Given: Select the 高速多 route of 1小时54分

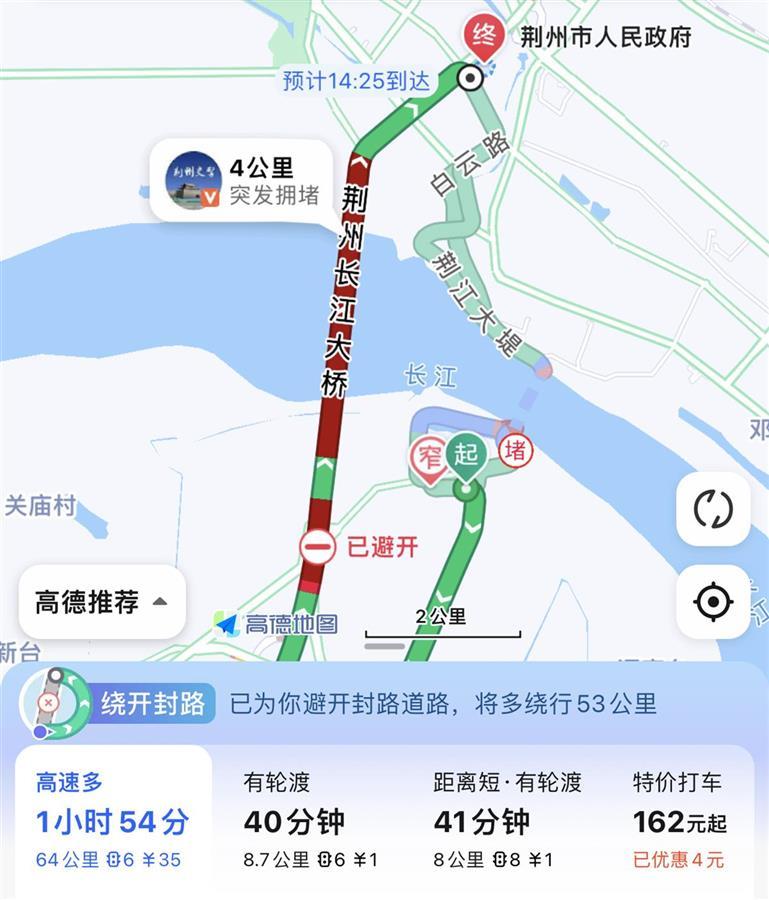Looking at the screenshot, I should 112,820.
